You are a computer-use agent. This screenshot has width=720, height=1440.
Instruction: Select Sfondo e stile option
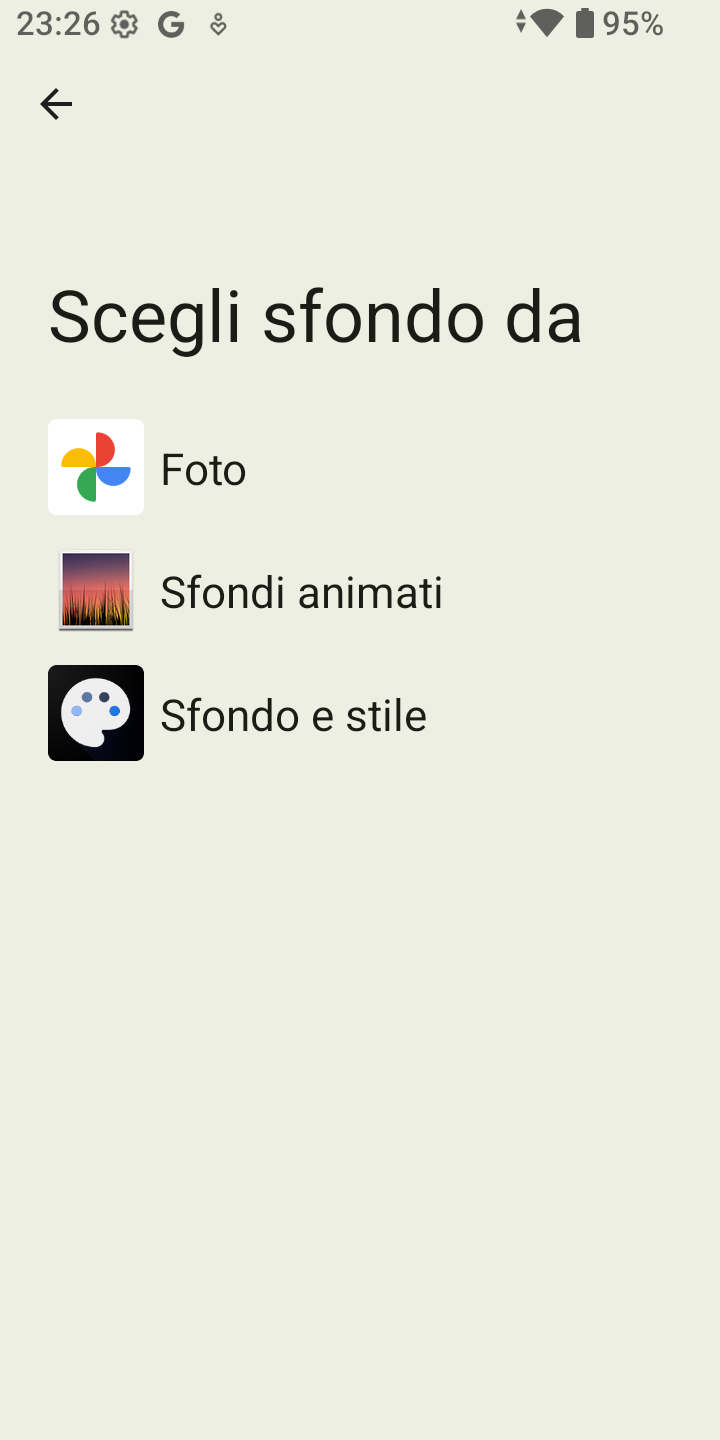pyautogui.click(x=360, y=713)
